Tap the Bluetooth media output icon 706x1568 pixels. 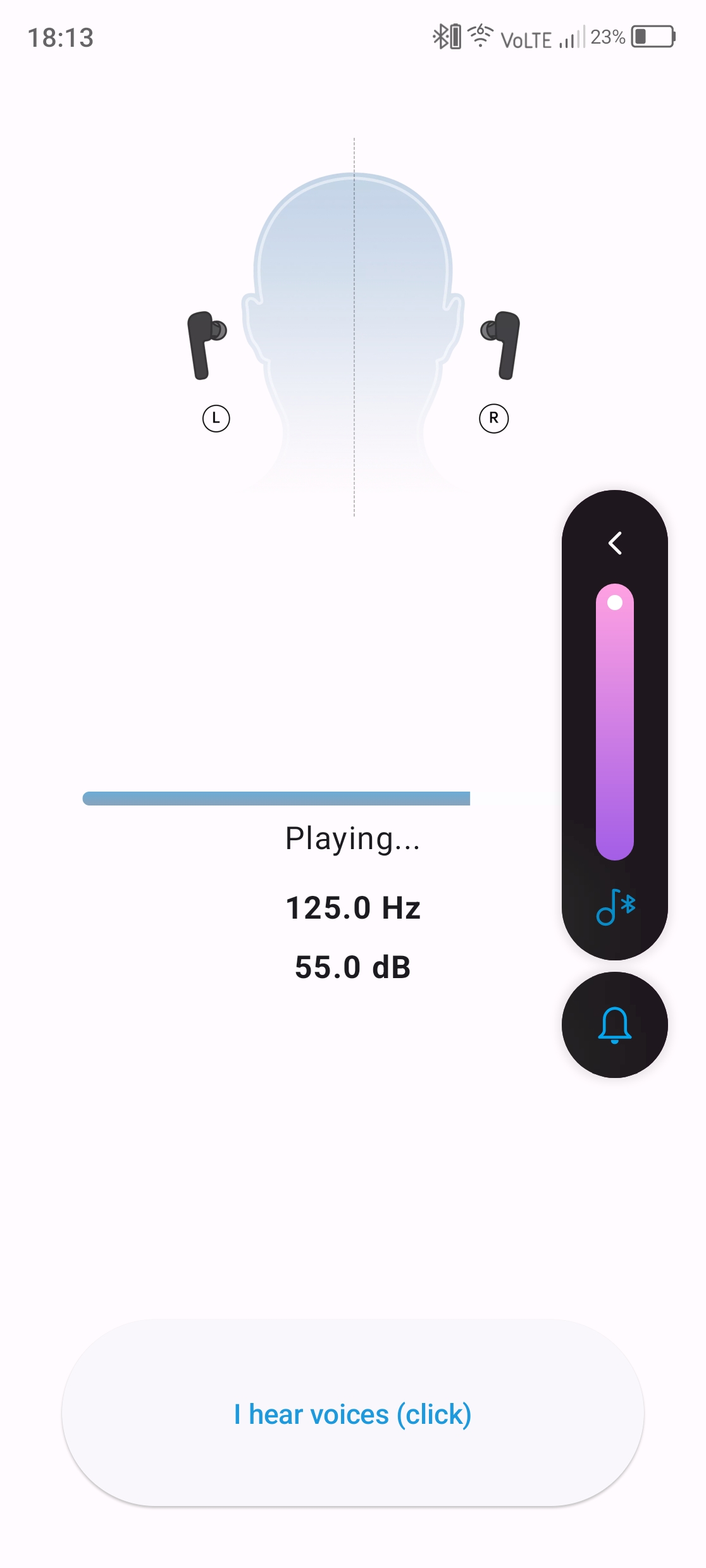tap(615, 907)
